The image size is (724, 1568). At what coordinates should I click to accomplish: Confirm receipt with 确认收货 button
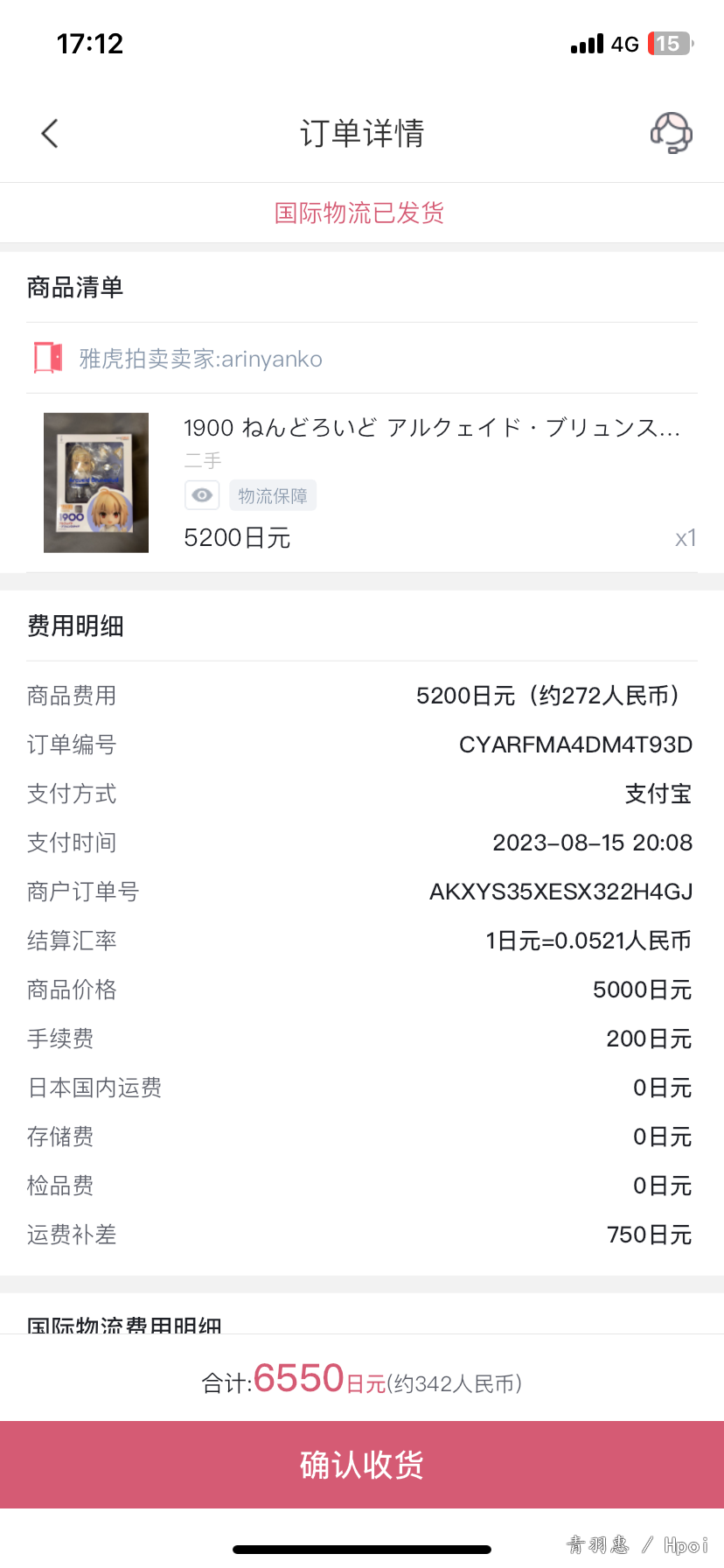point(362,1464)
